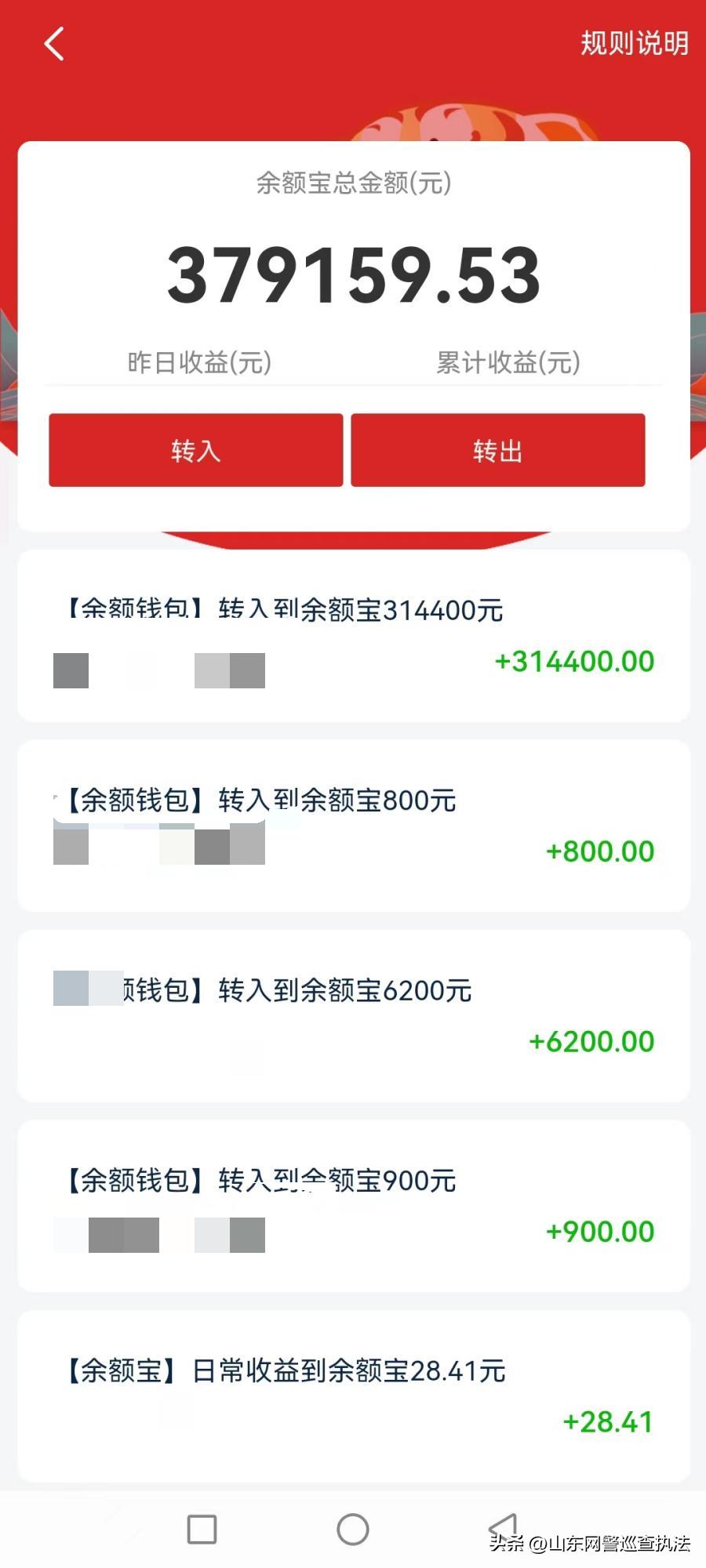Tap the 余额宝总金额 balance amount 379159.53
The height and width of the screenshot is (1568, 706).
click(x=355, y=274)
